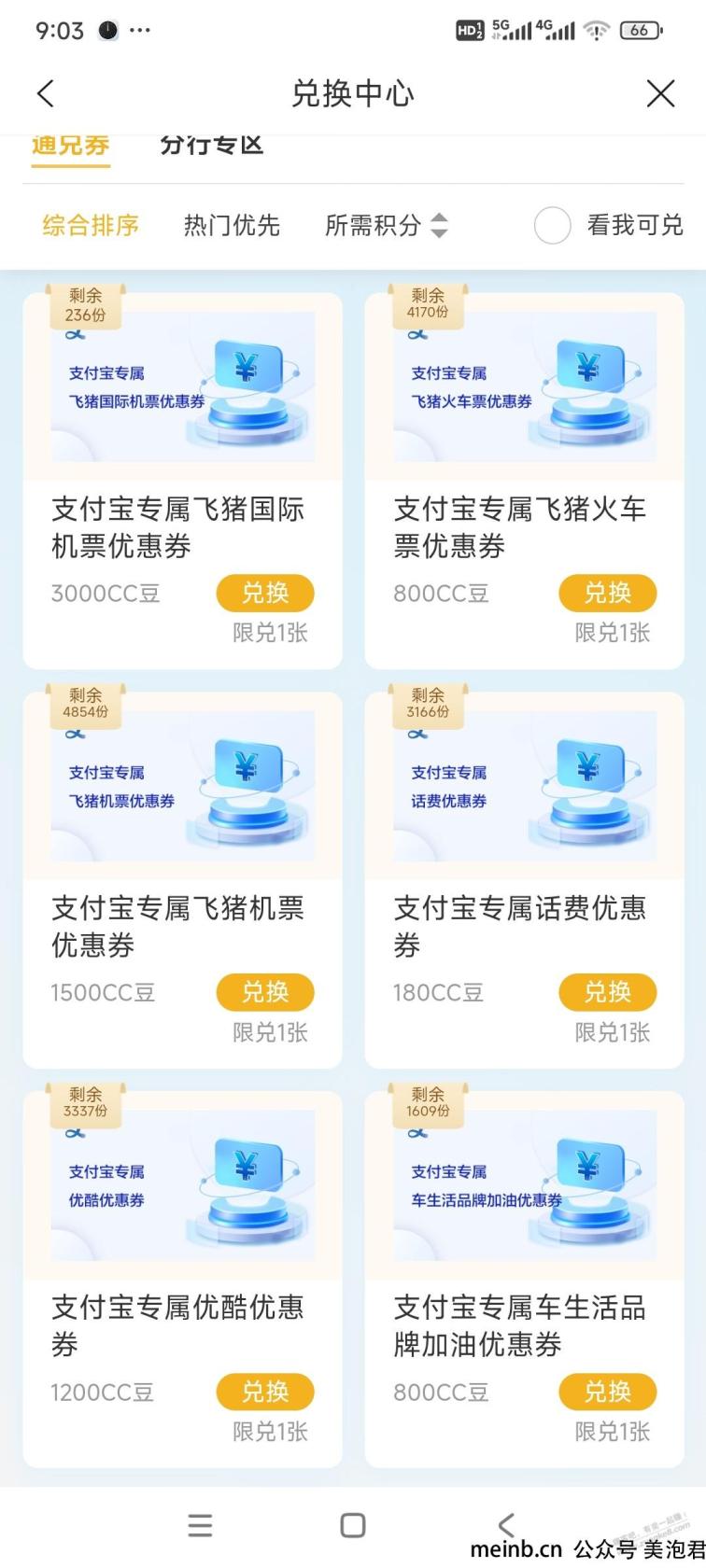Sort by 热门优先

click(x=232, y=225)
